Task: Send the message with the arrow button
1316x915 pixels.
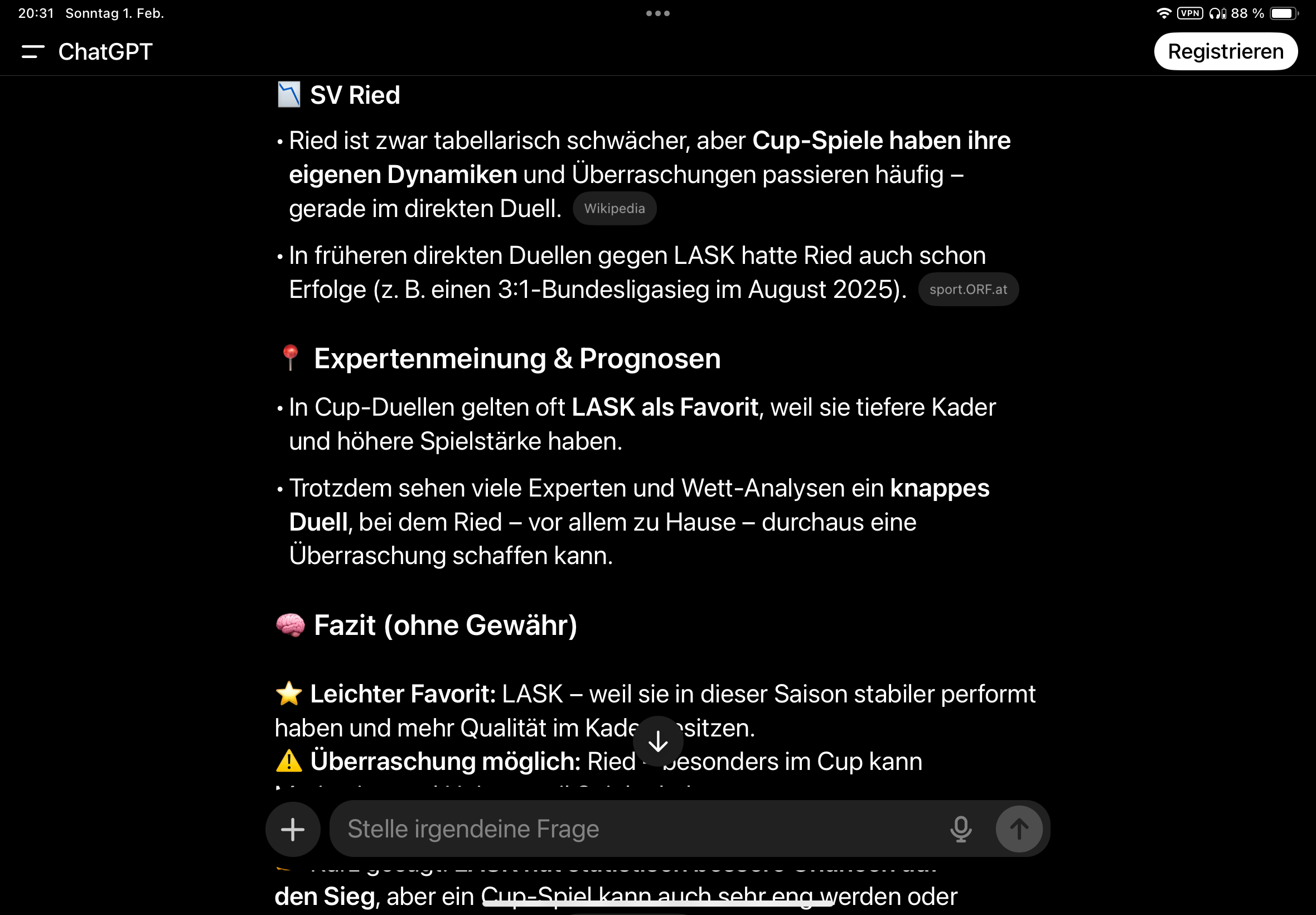Action: click(x=1019, y=829)
